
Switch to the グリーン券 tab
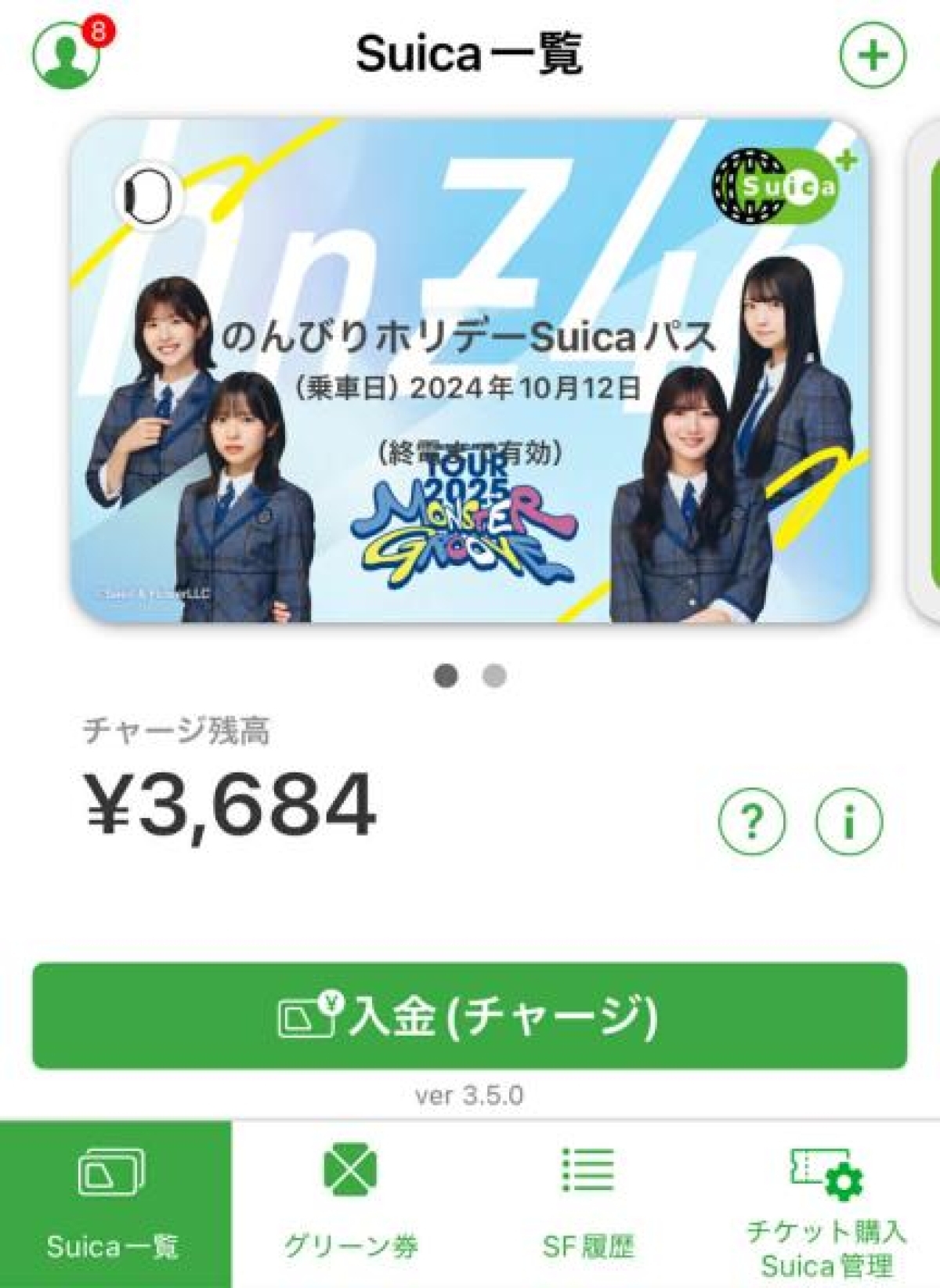click(350, 1204)
